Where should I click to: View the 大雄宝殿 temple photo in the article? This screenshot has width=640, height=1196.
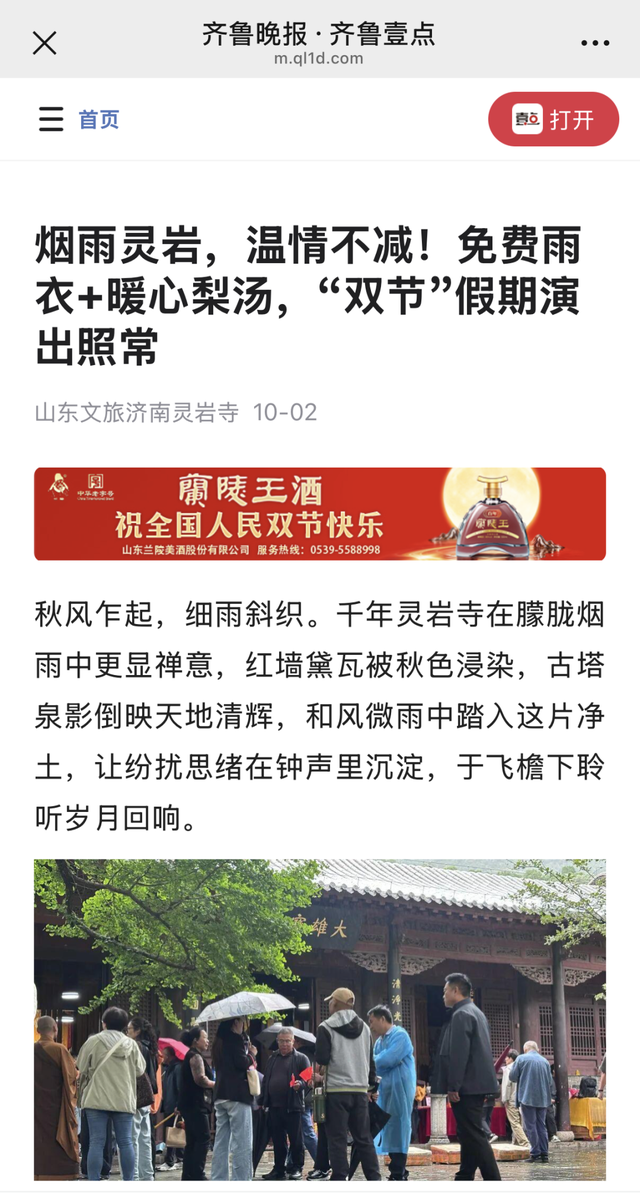click(x=320, y=1020)
